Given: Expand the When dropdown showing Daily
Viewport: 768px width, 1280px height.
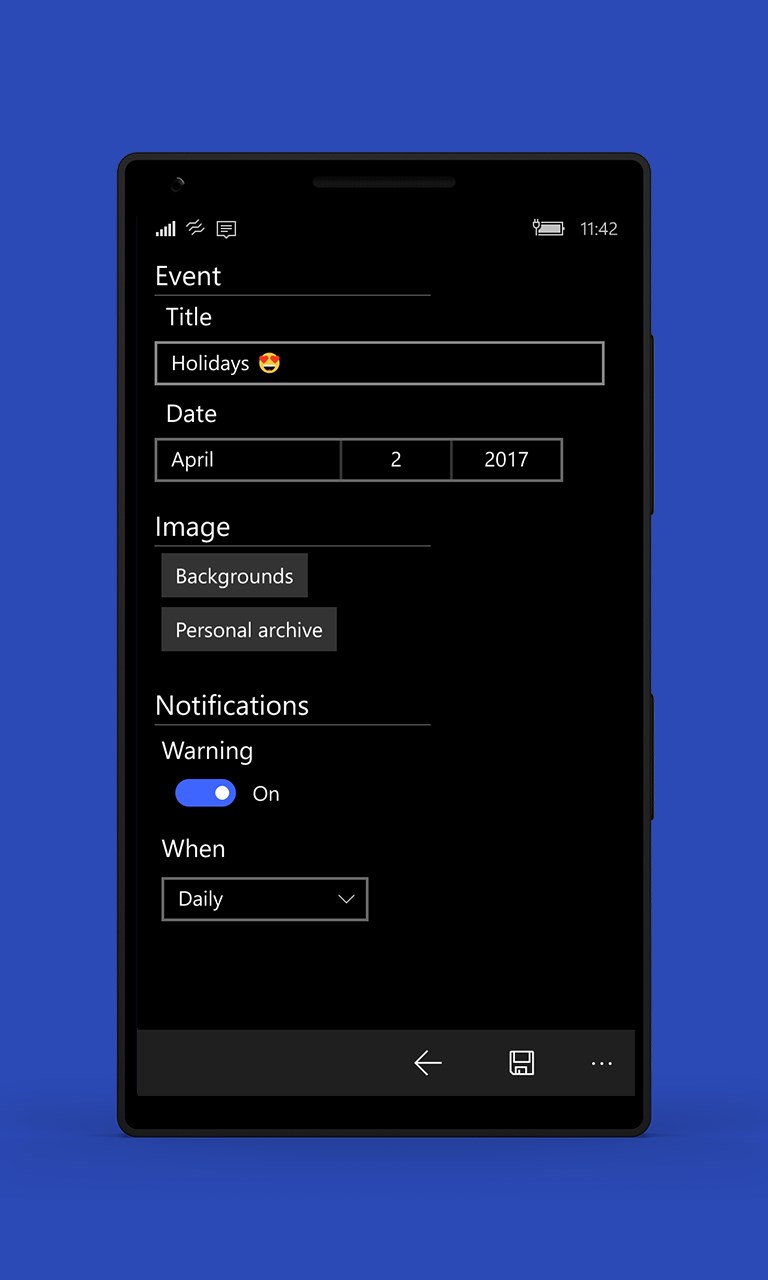Looking at the screenshot, I should [x=265, y=899].
